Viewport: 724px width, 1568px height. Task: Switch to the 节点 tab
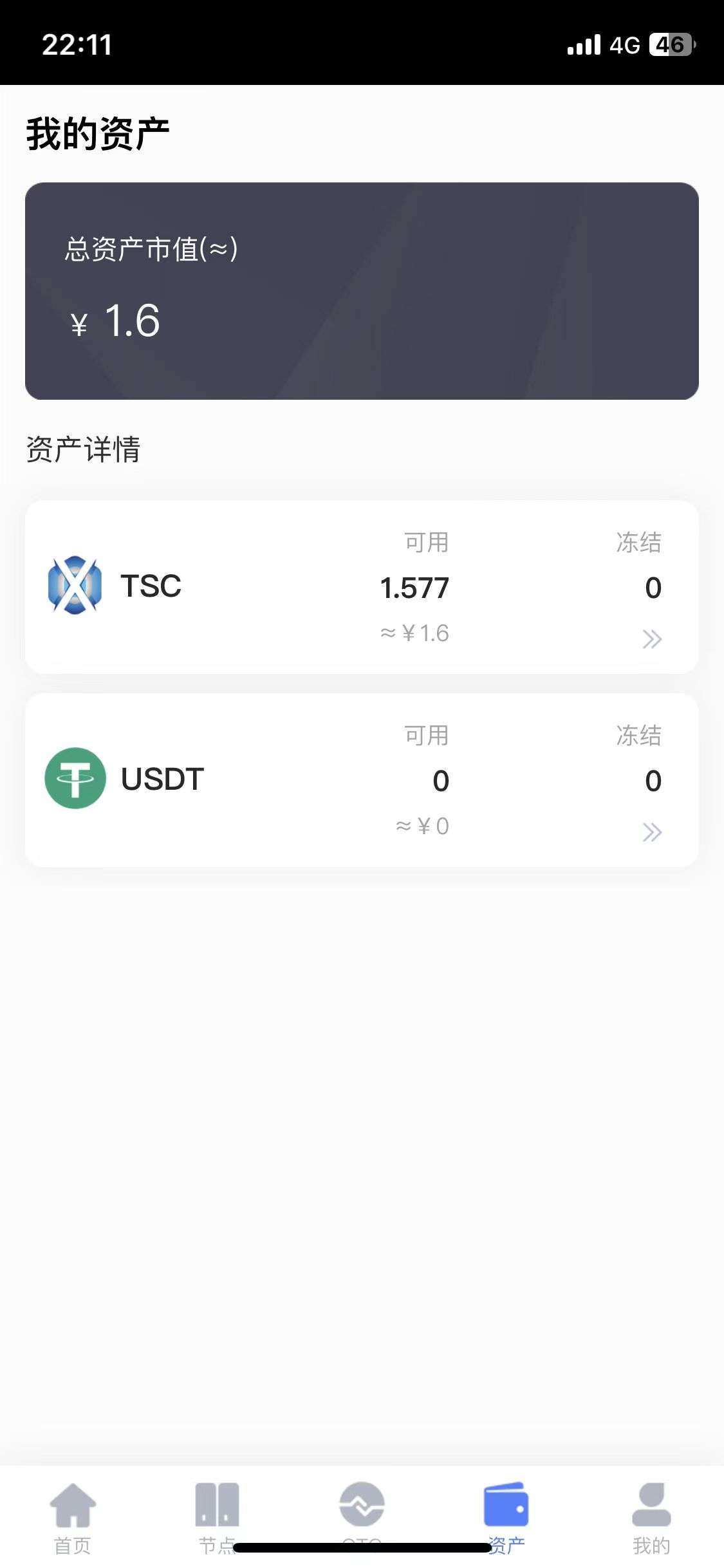217,1517
